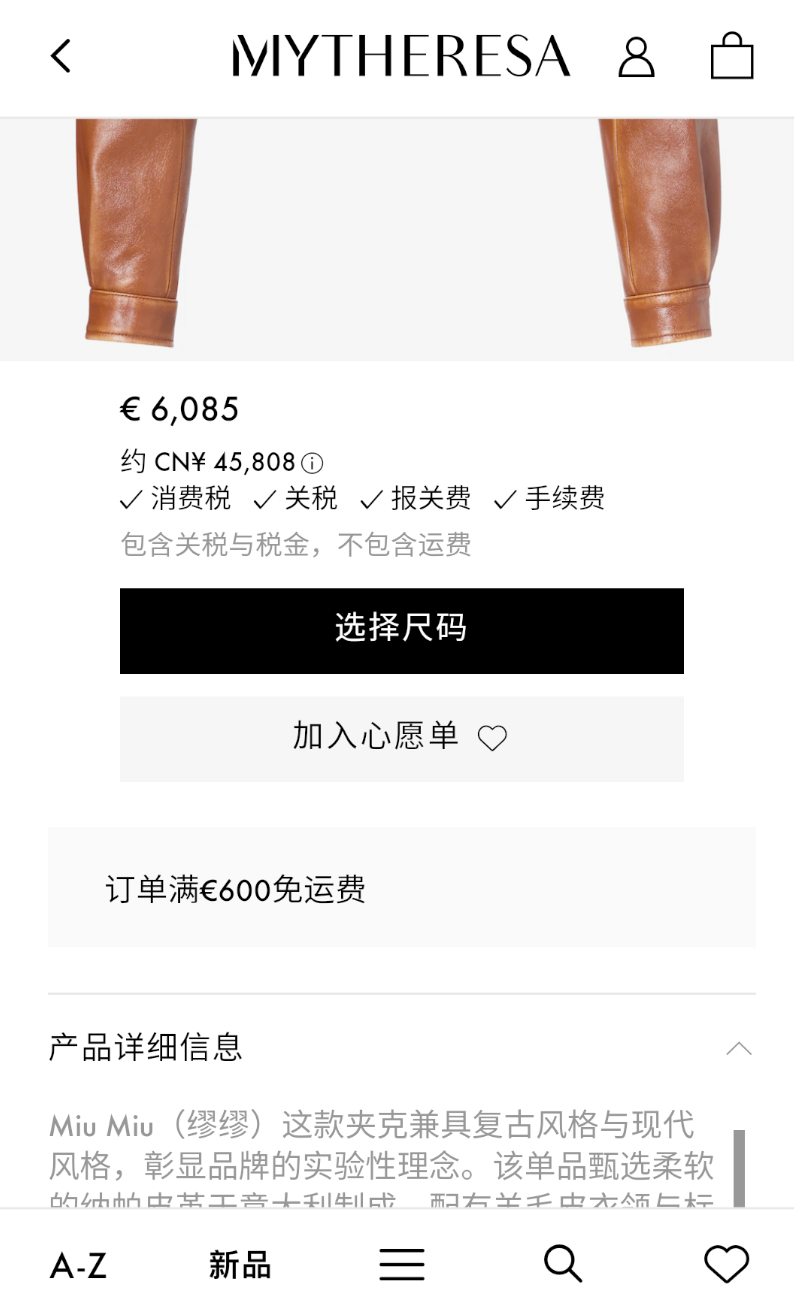794x1303 pixels.
Task: Open the account profile icon
Action: click(x=636, y=57)
